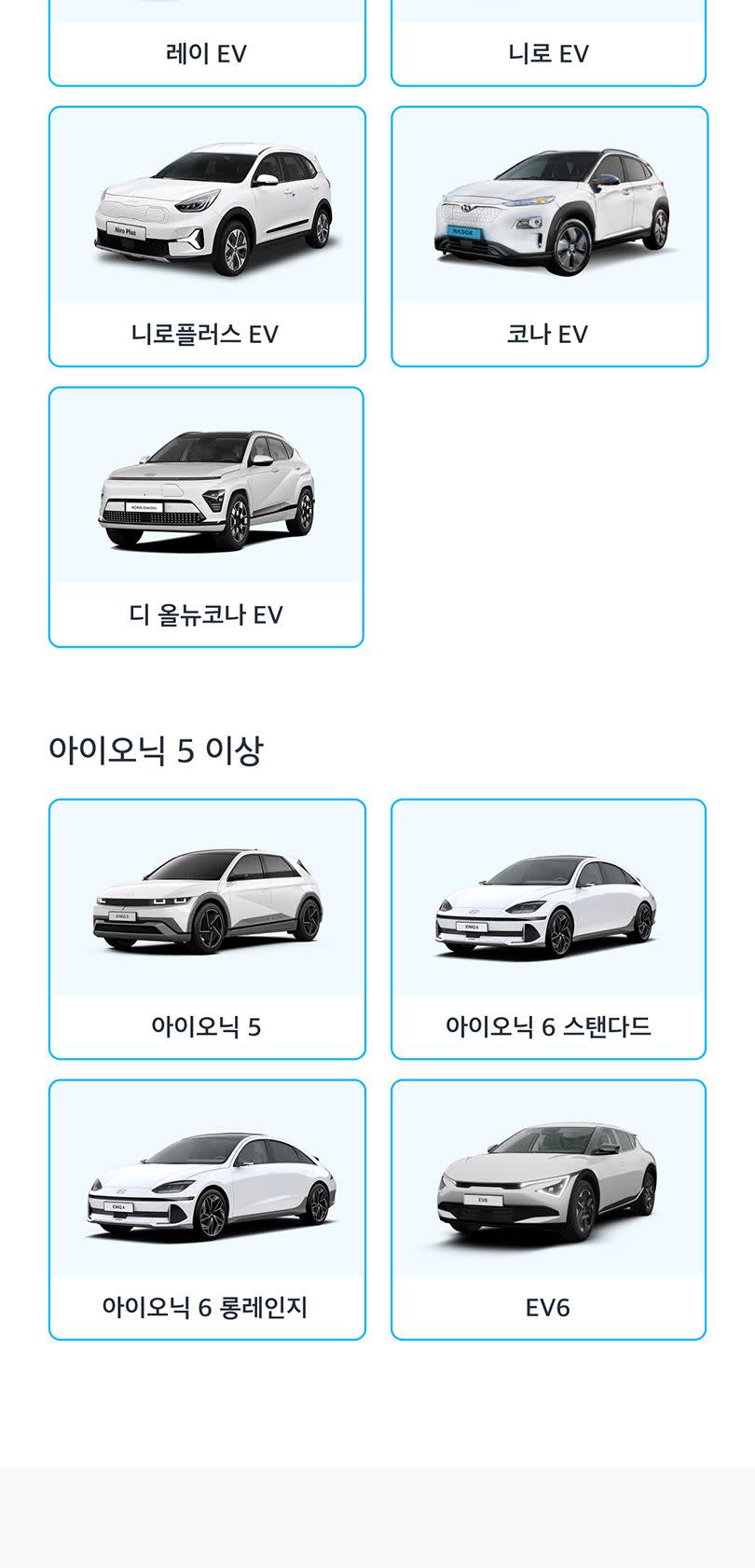Select 디 올뉴코나 EV
Image resolution: width=755 pixels, height=1568 pixels.
coord(206,517)
